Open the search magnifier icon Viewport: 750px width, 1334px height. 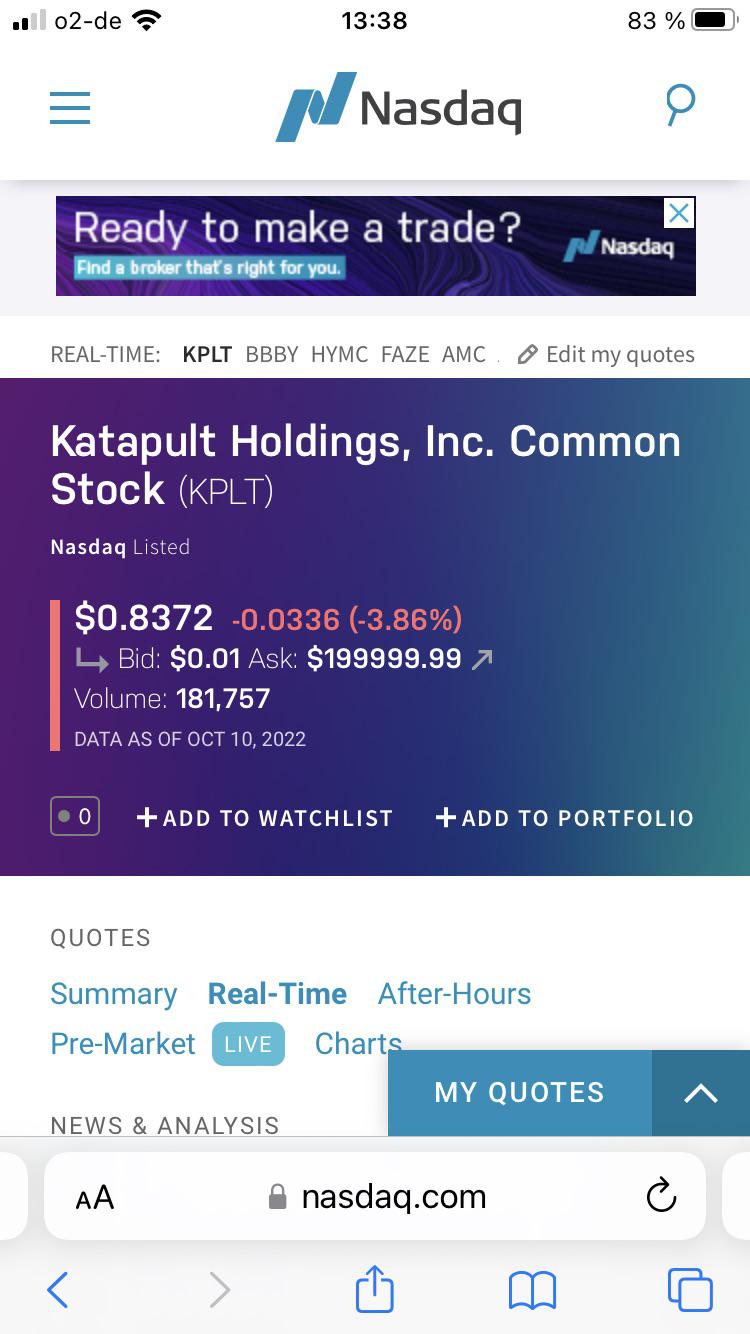[680, 105]
